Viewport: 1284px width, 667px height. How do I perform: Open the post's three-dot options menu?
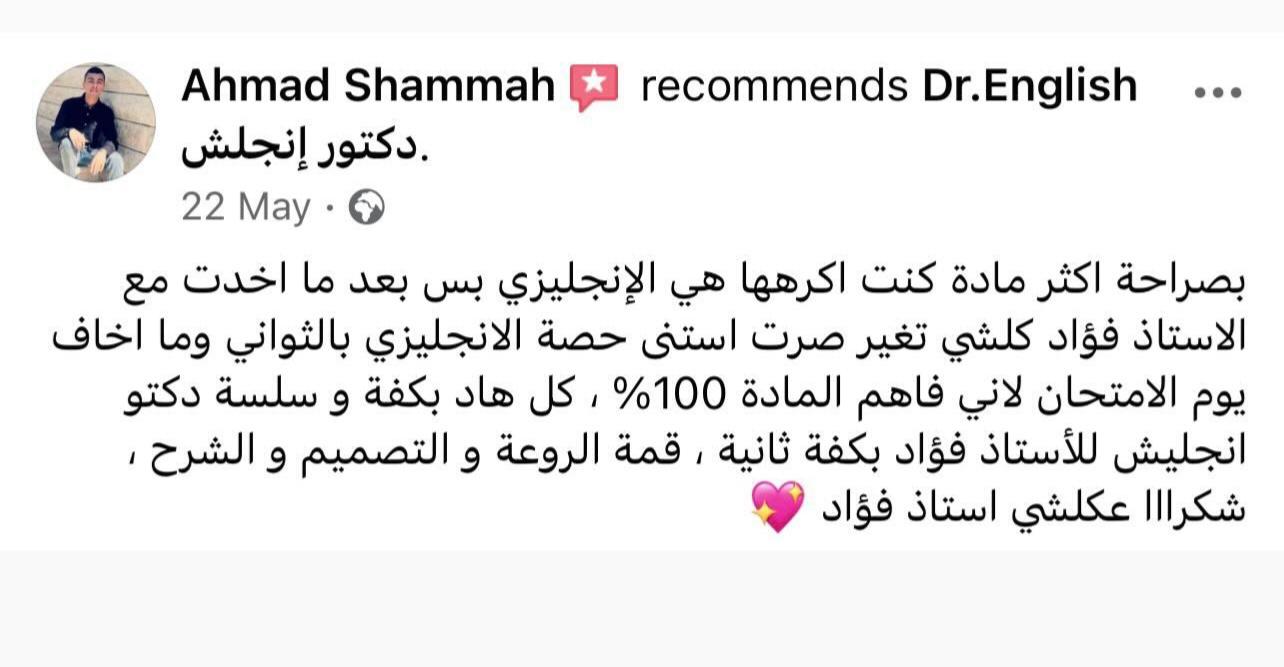(1217, 91)
